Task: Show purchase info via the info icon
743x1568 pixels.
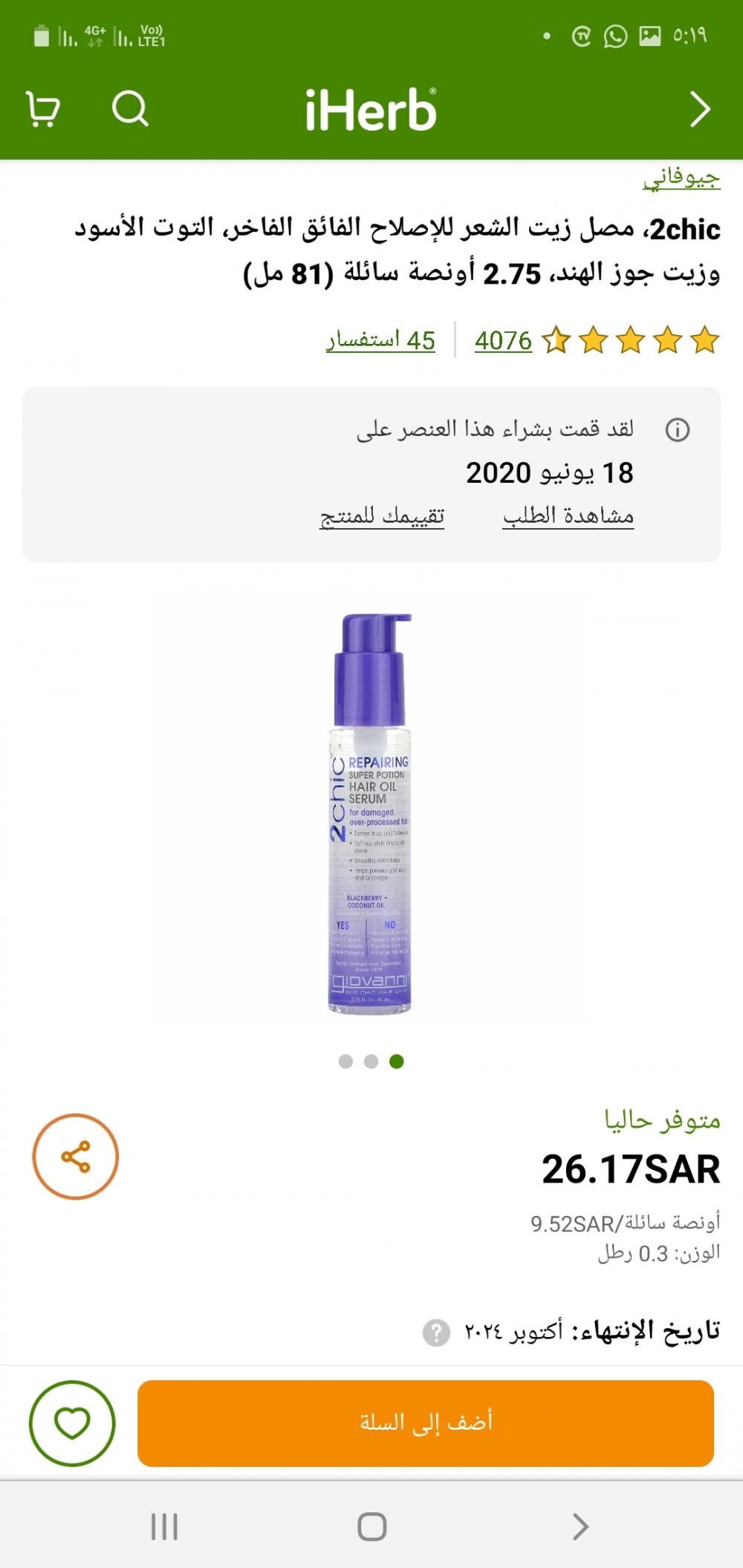Action: (x=677, y=430)
